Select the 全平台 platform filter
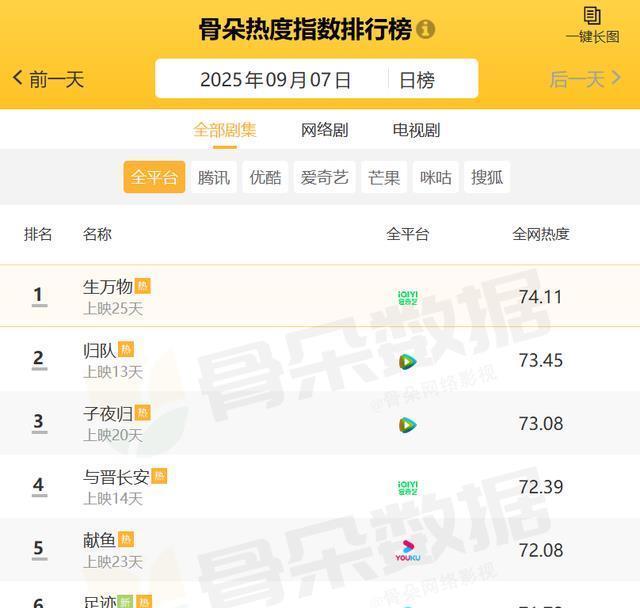Screen dimensions: 640x608 click(154, 177)
